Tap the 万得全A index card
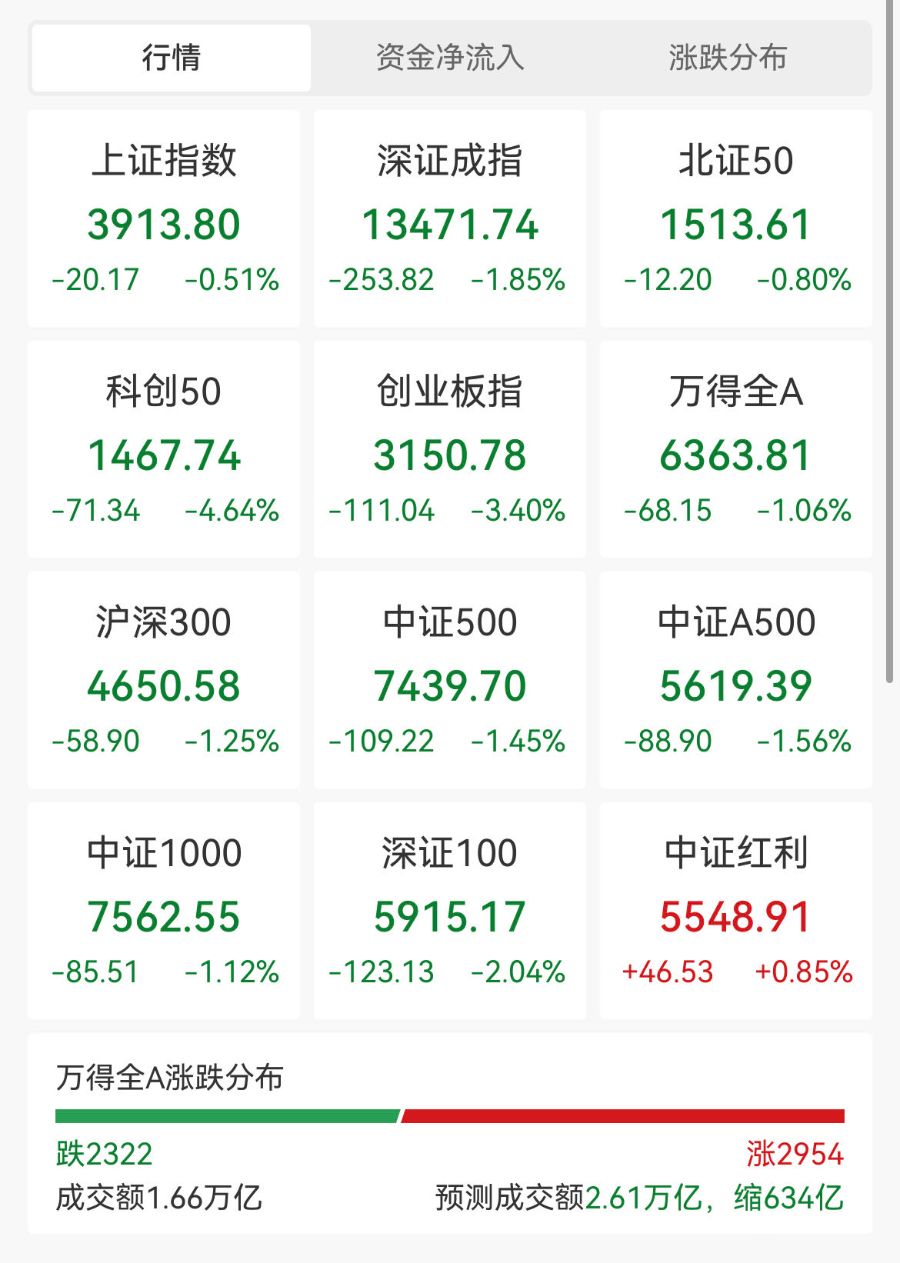 click(736, 450)
